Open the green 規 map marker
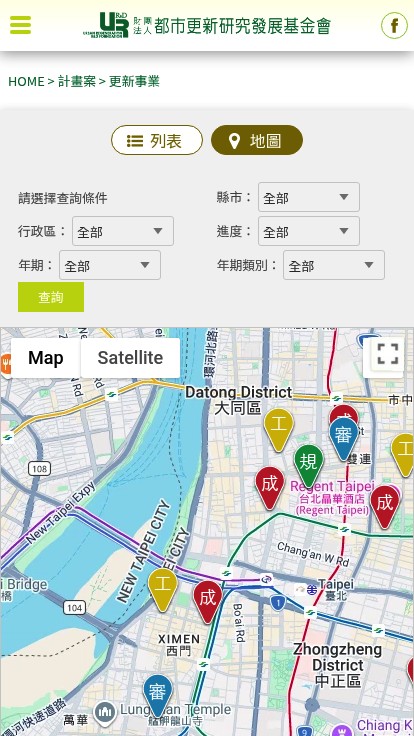This screenshot has width=414, height=736. coord(308,465)
